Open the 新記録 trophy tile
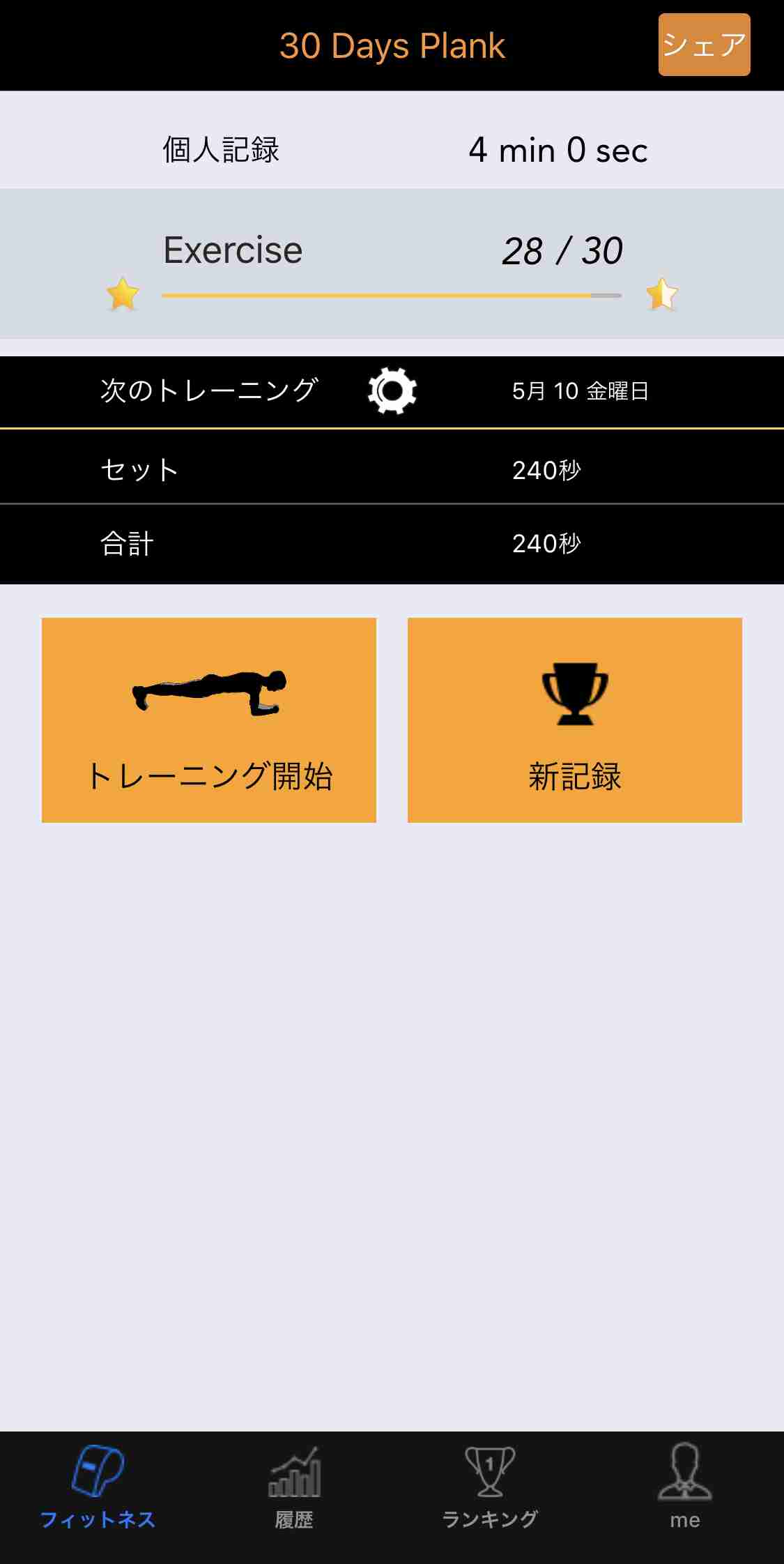The width and height of the screenshot is (784, 1564). [x=575, y=720]
